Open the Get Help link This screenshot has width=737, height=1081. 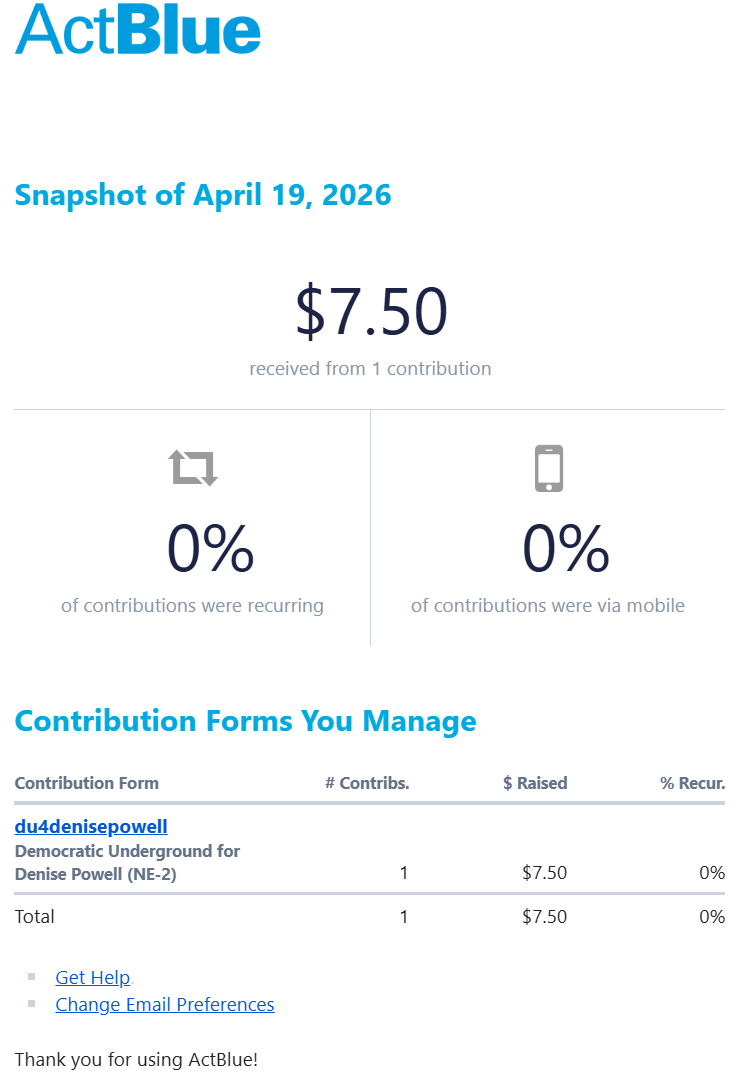pos(93,978)
